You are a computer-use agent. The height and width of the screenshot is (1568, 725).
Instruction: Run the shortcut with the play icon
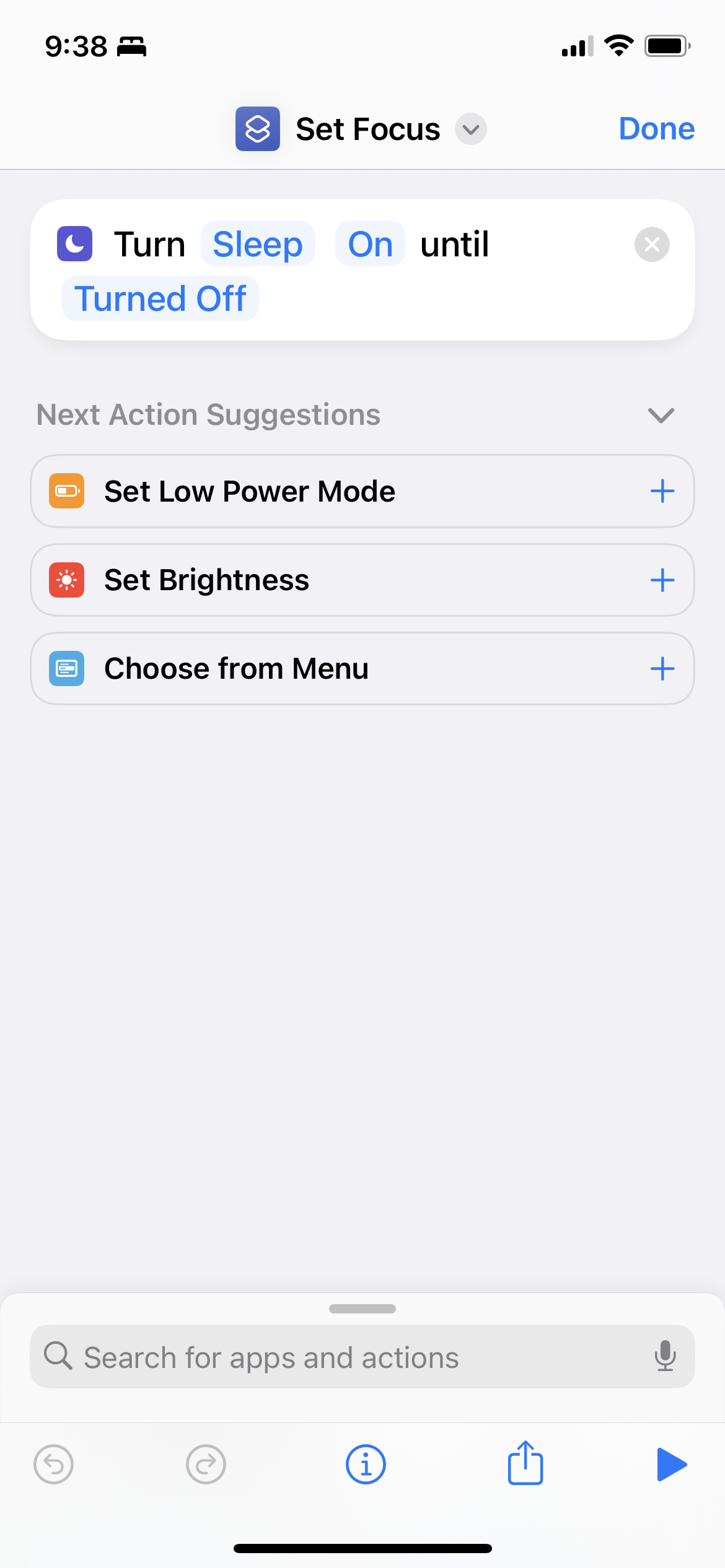point(672,1465)
